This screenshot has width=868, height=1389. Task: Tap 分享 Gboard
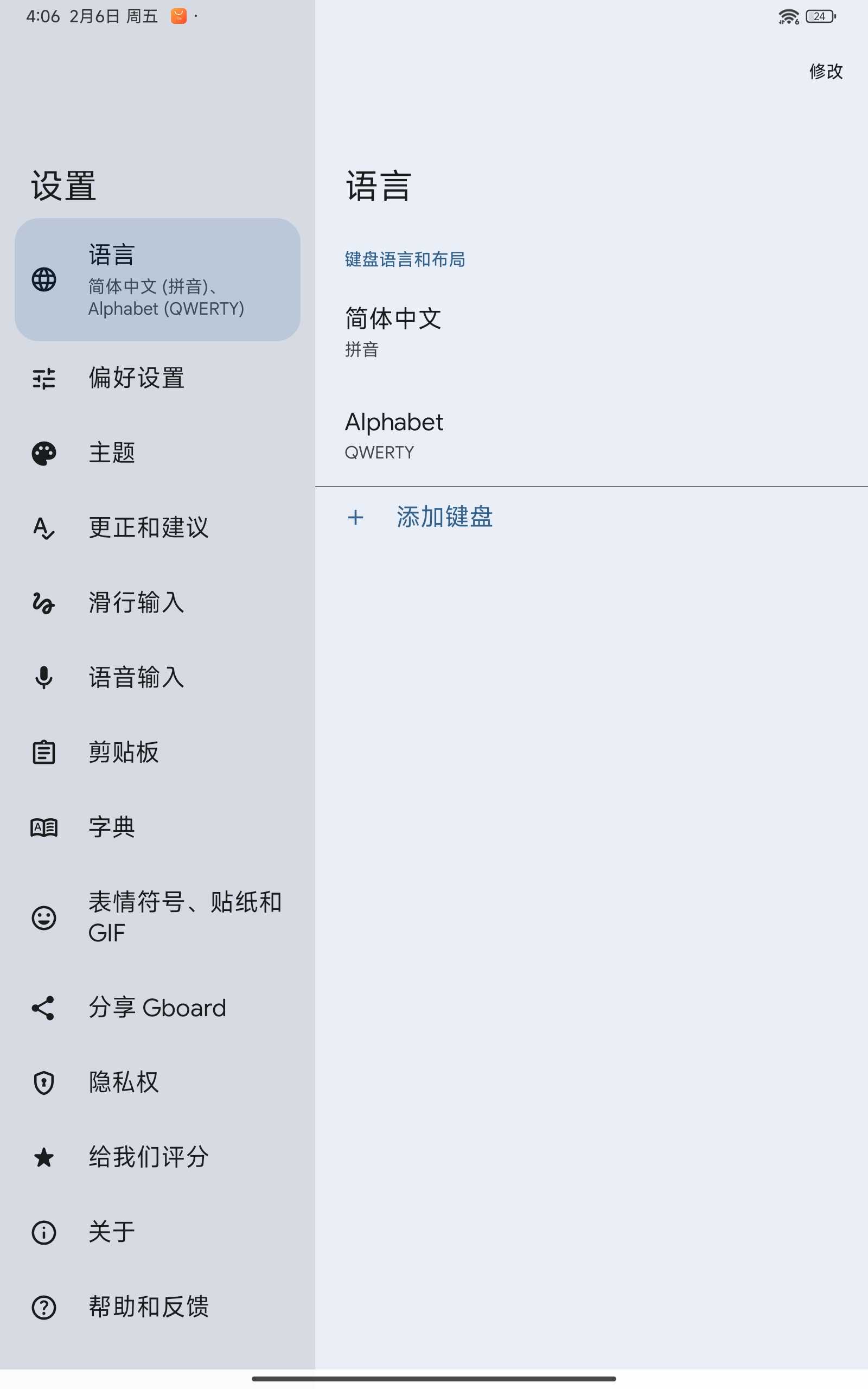coord(157,1008)
